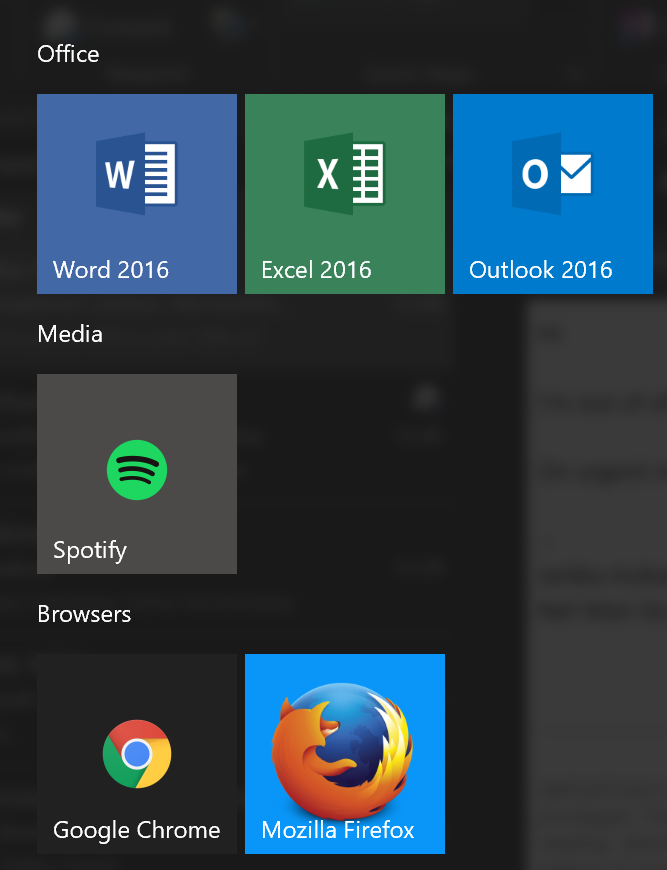Launch Excel 2016

click(x=345, y=194)
